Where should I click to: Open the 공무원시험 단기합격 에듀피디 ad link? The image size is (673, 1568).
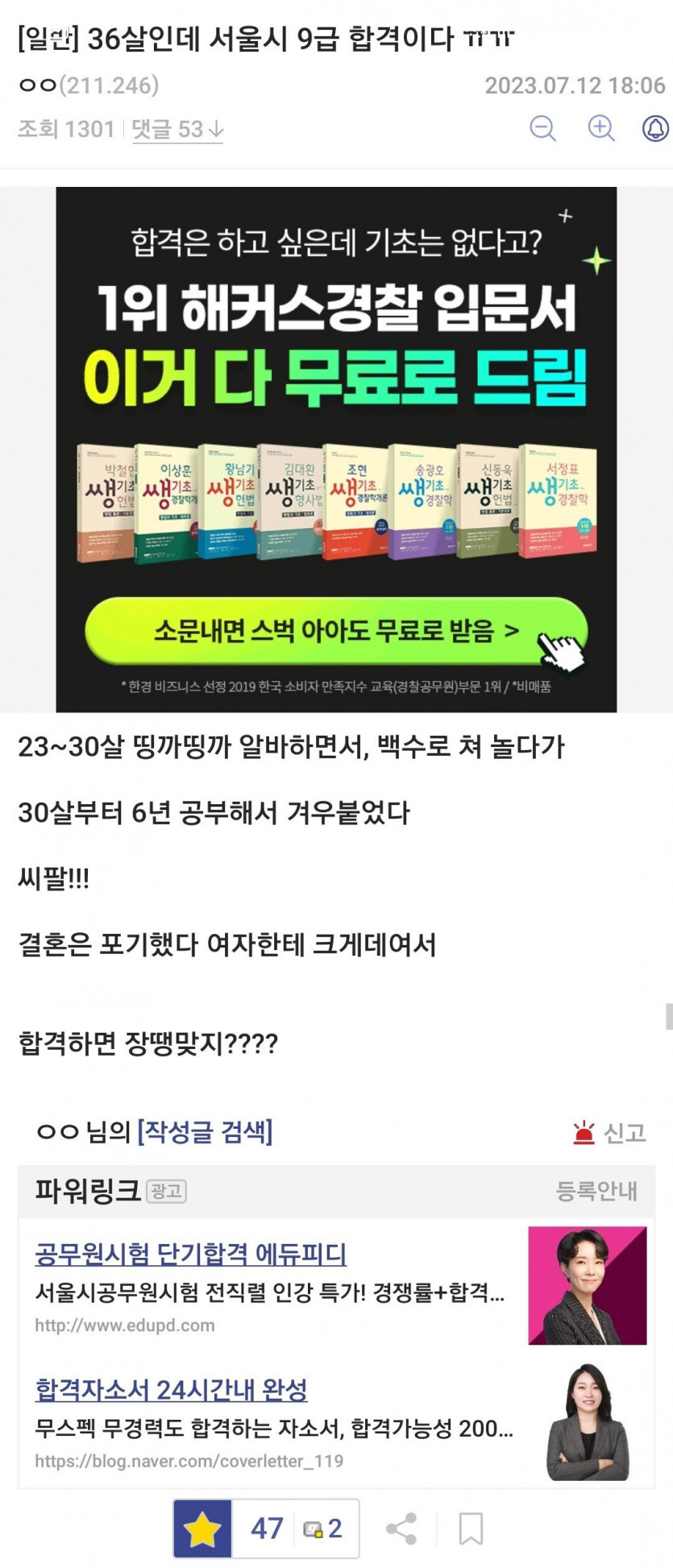click(x=190, y=1254)
